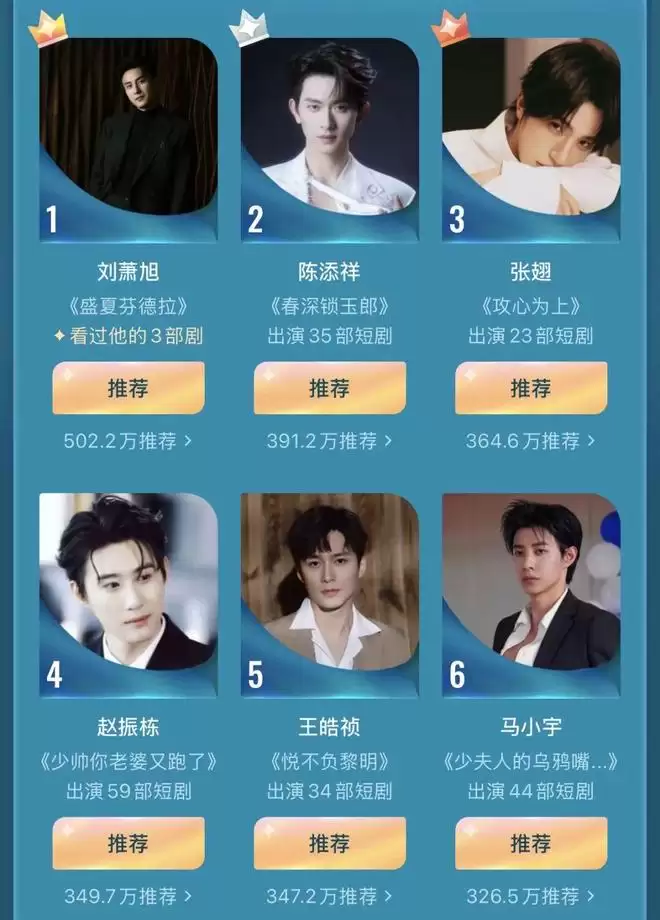Recommend 马小宇 using 推荐 button
The image size is (660, 920).
[531, 843]
